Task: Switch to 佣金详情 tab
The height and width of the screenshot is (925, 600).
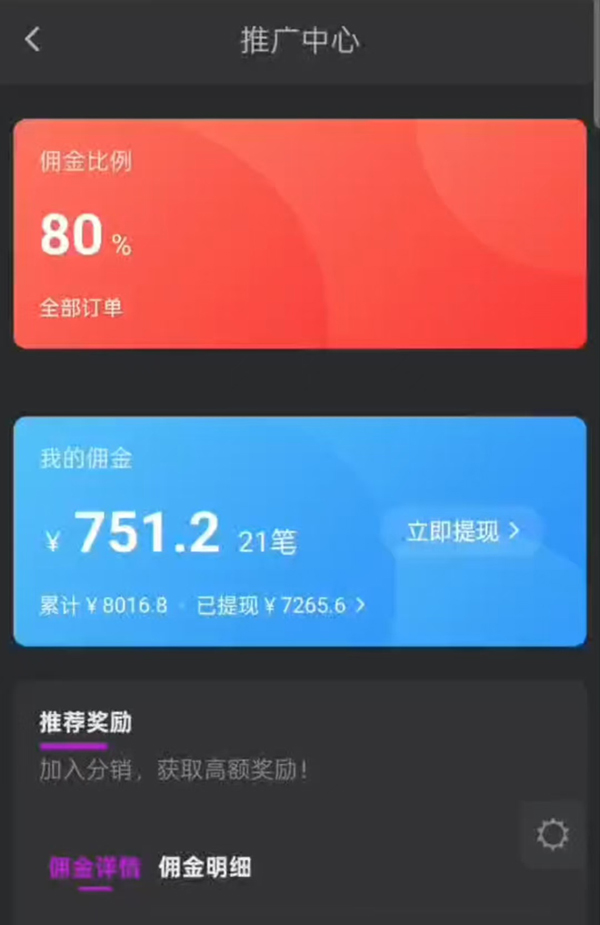Action: coord(95,867)
